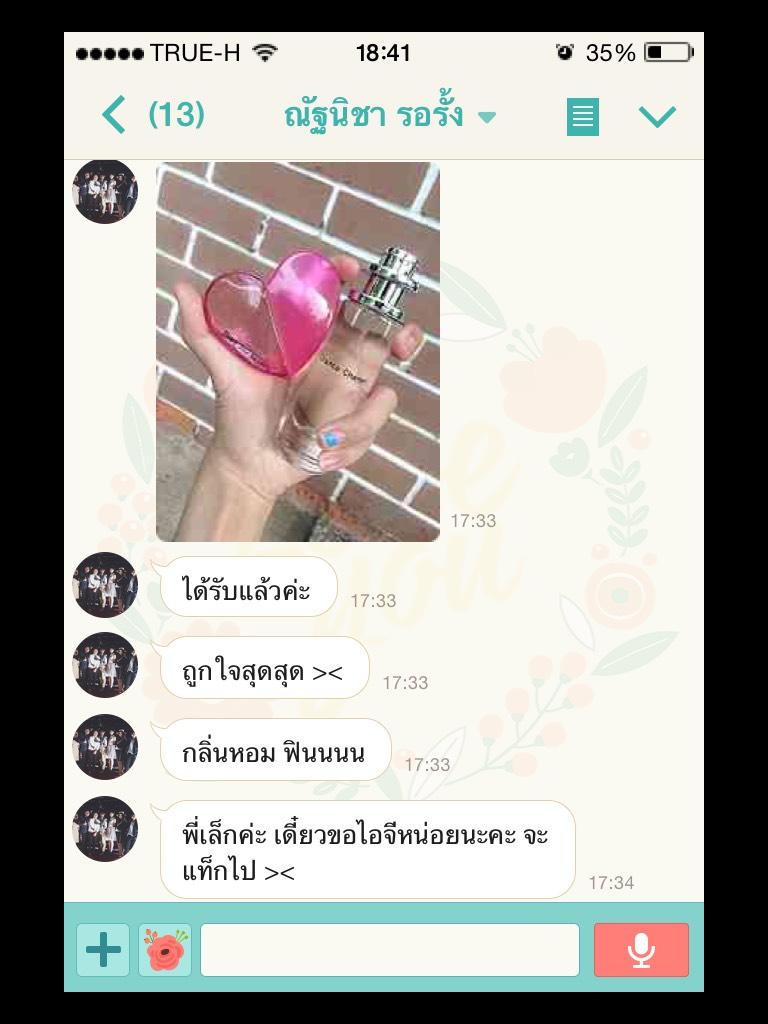Go back to the chat list

(115, 116)
